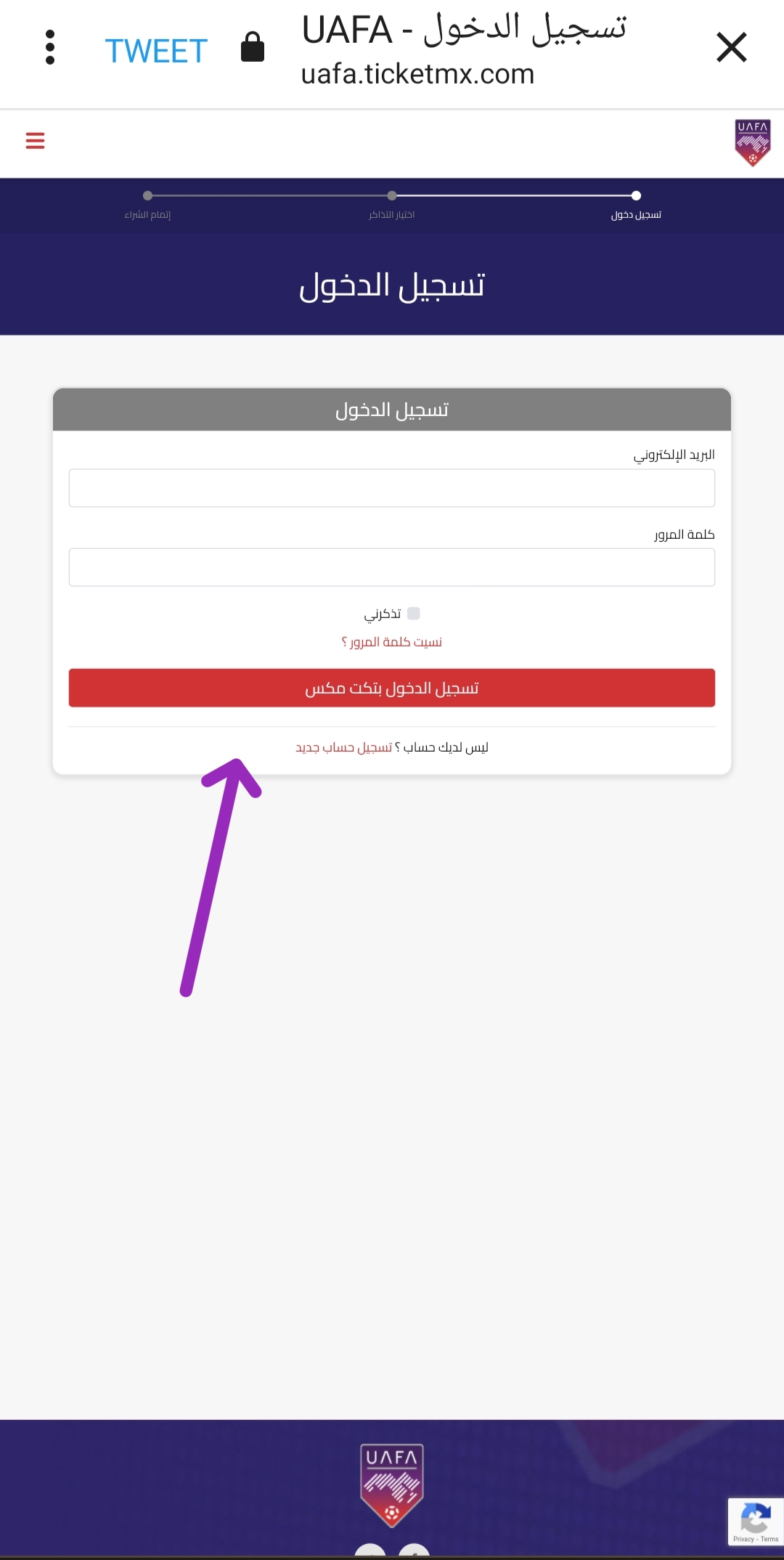Open the browser overflow menu
Viewport: 784px width, 1560px height.
[50, 48]
